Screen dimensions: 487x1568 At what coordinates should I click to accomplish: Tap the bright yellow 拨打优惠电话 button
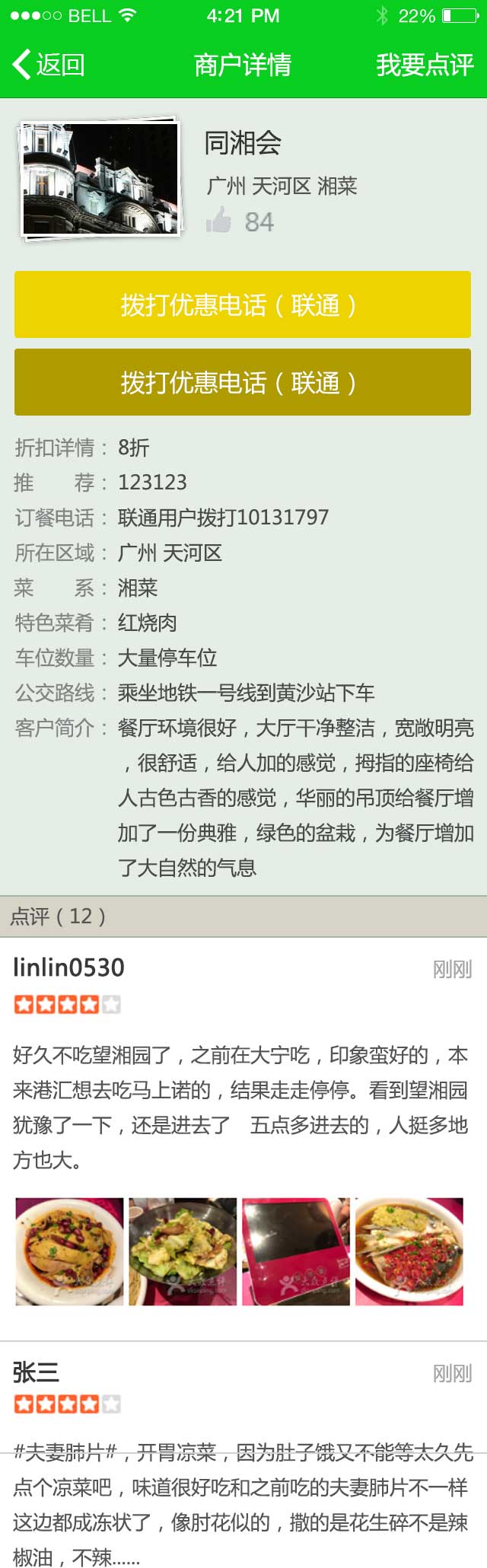point(243,304)
